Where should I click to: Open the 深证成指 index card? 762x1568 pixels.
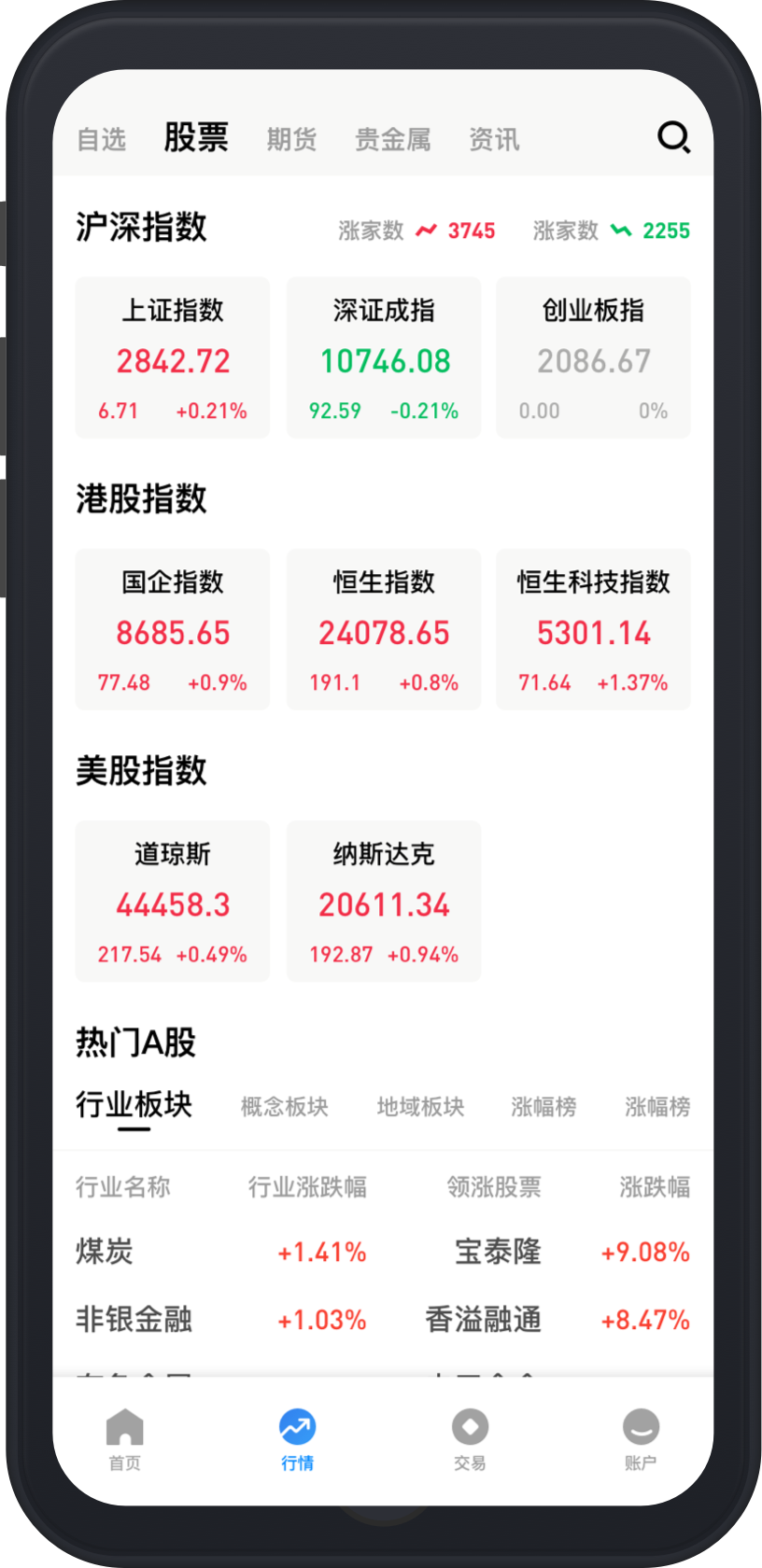pyautogui.click(x=384, y=358)
